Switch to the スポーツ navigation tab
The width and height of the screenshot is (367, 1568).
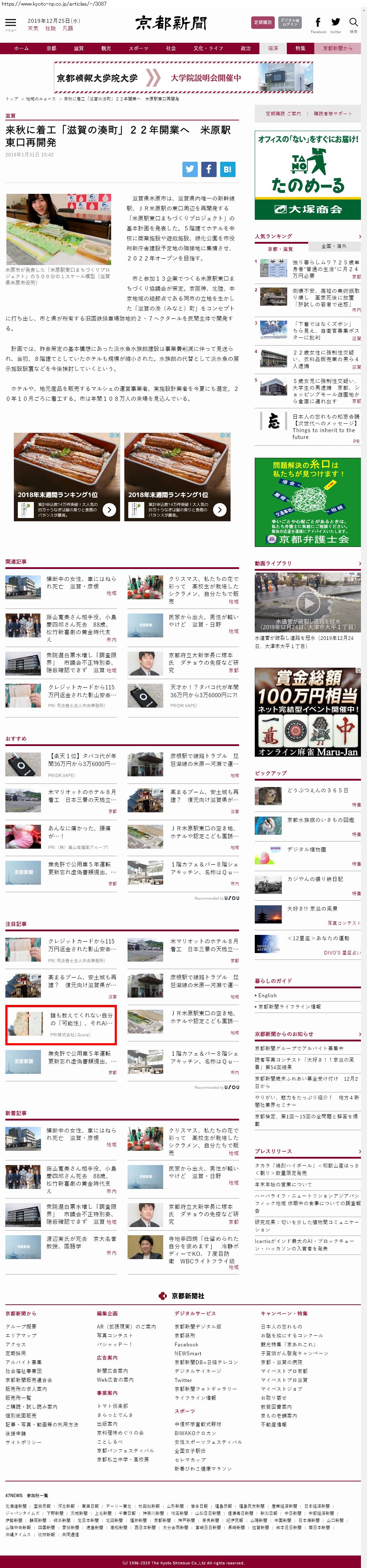(138, 49)
